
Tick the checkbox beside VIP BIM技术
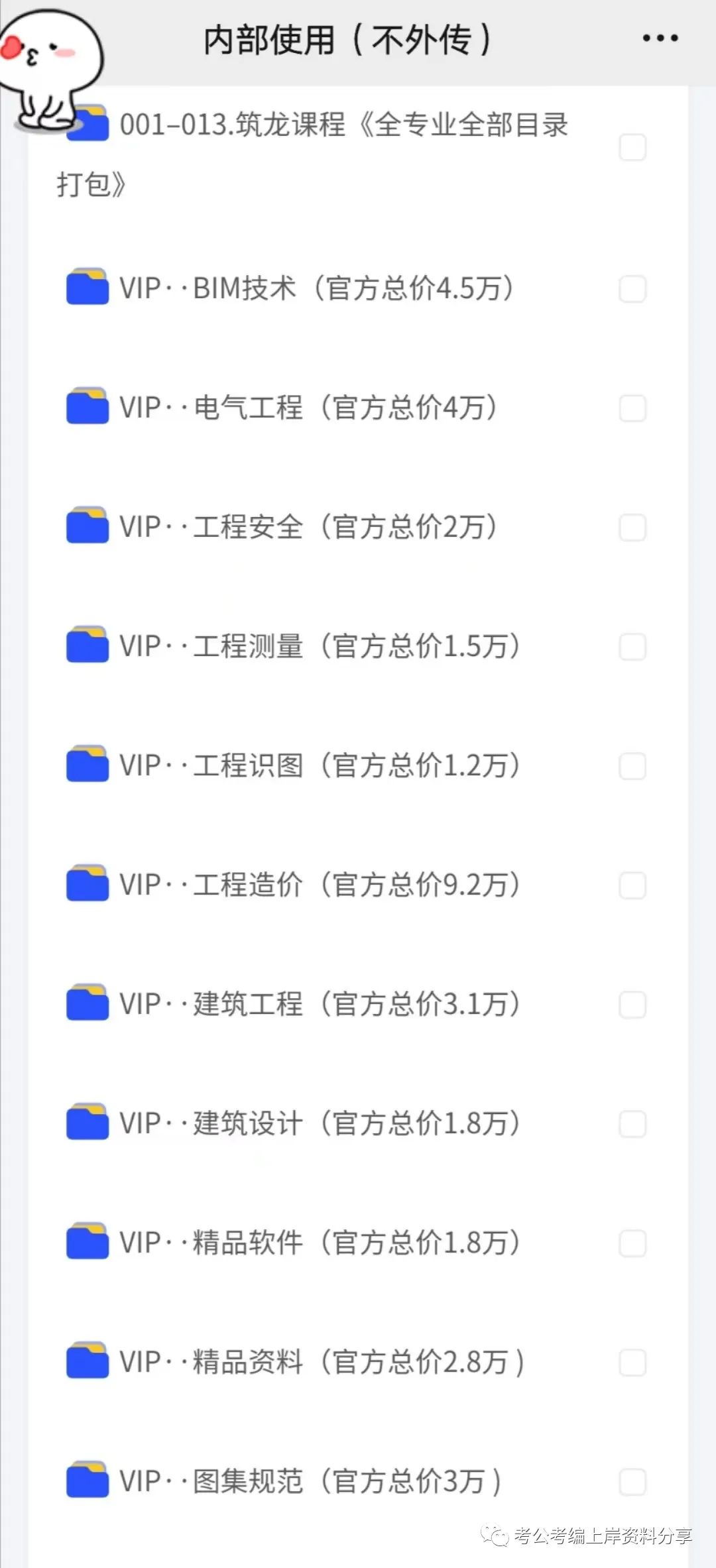coord(632,289)
